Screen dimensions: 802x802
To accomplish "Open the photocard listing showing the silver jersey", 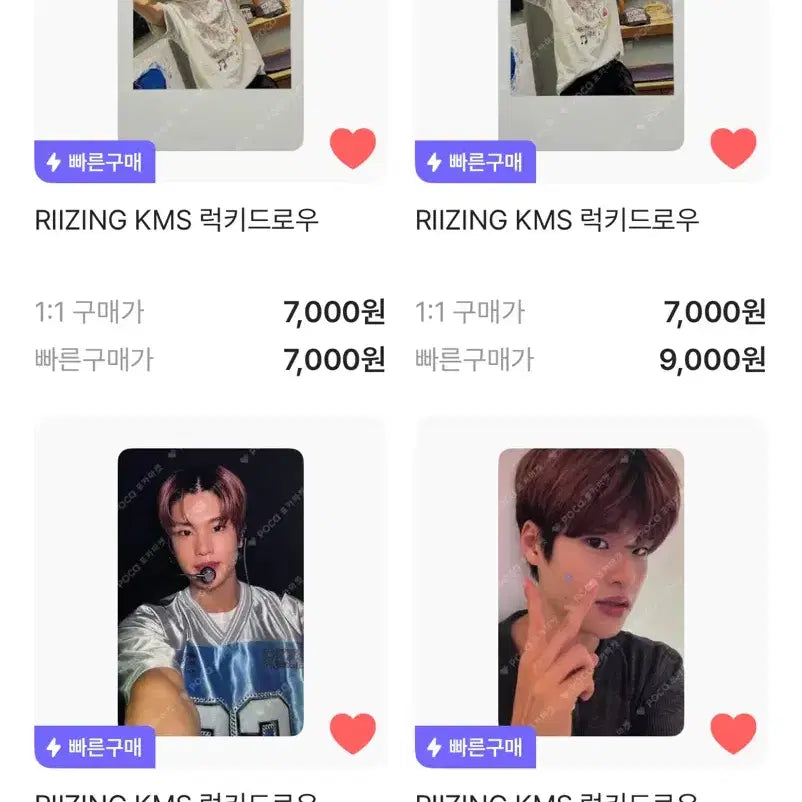I will [210, 590].
